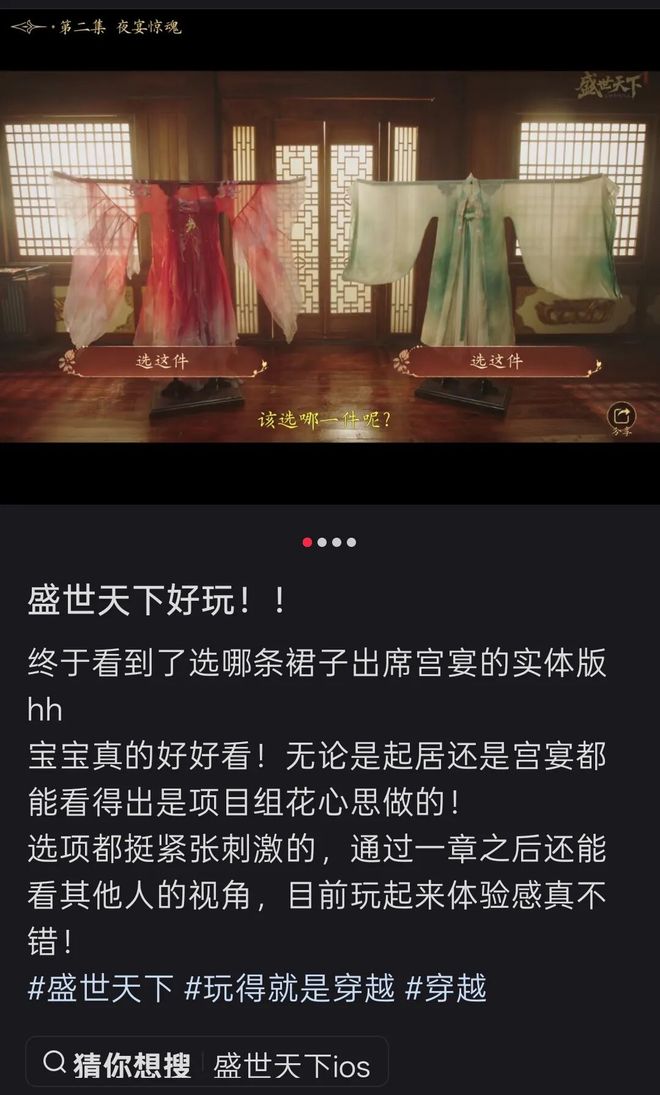660x1095 pixels.
Task: Open the #玩得就是穿越 hashtag
Action: (x=289, y=988)
